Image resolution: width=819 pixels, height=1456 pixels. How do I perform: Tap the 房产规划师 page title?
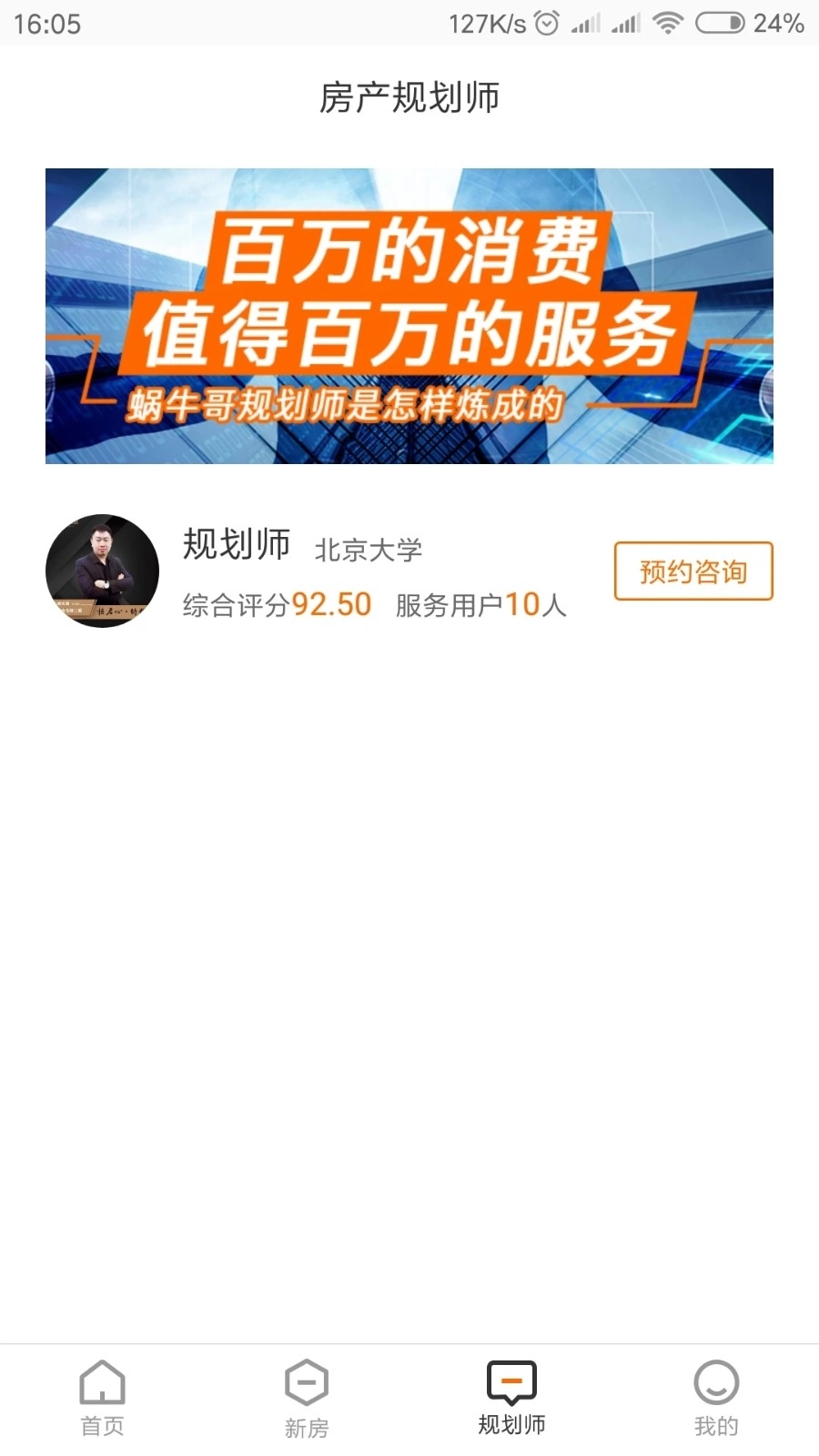click(409, 97)
